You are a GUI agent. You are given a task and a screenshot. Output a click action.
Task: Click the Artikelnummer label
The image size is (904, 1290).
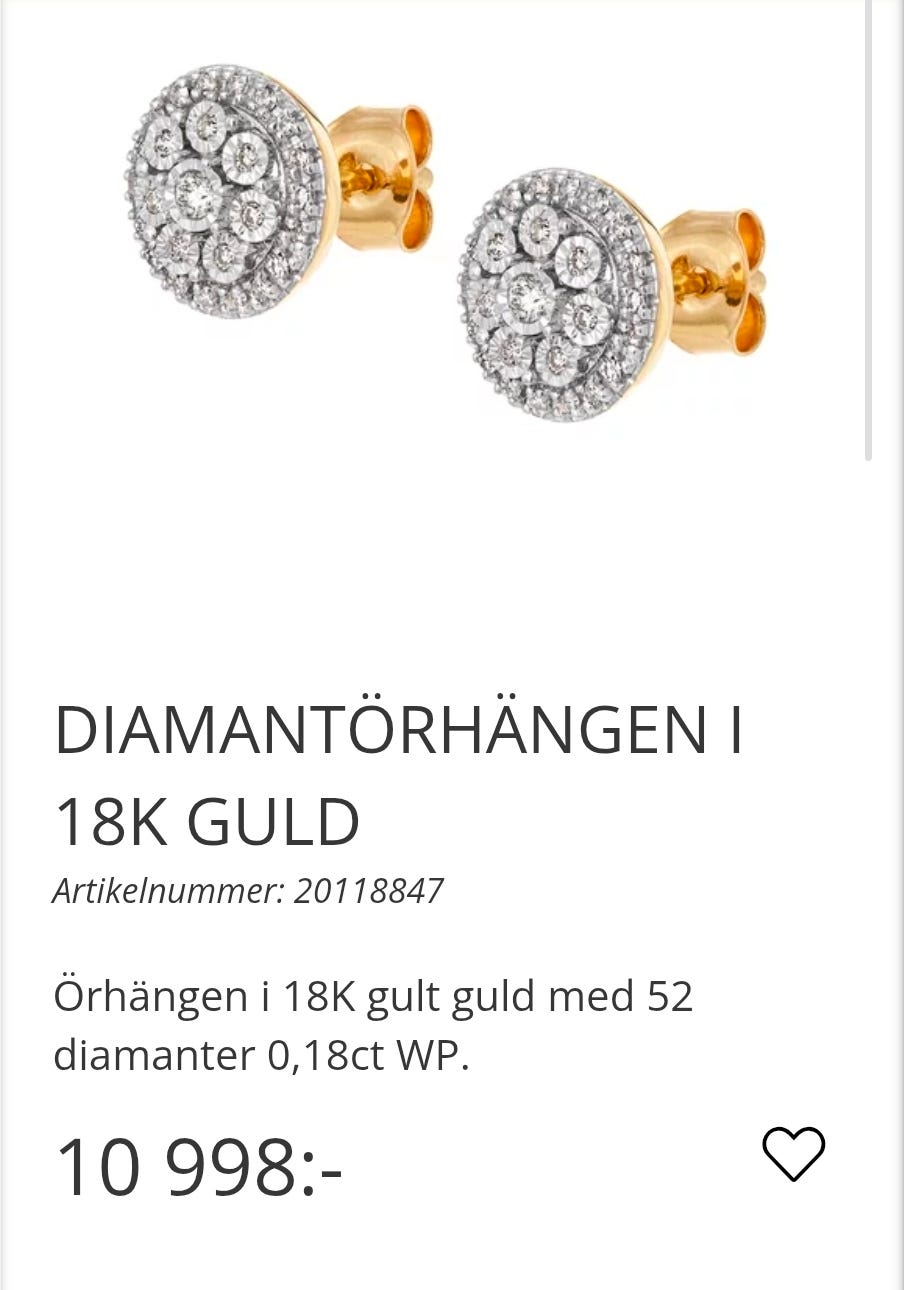[165, 890]
